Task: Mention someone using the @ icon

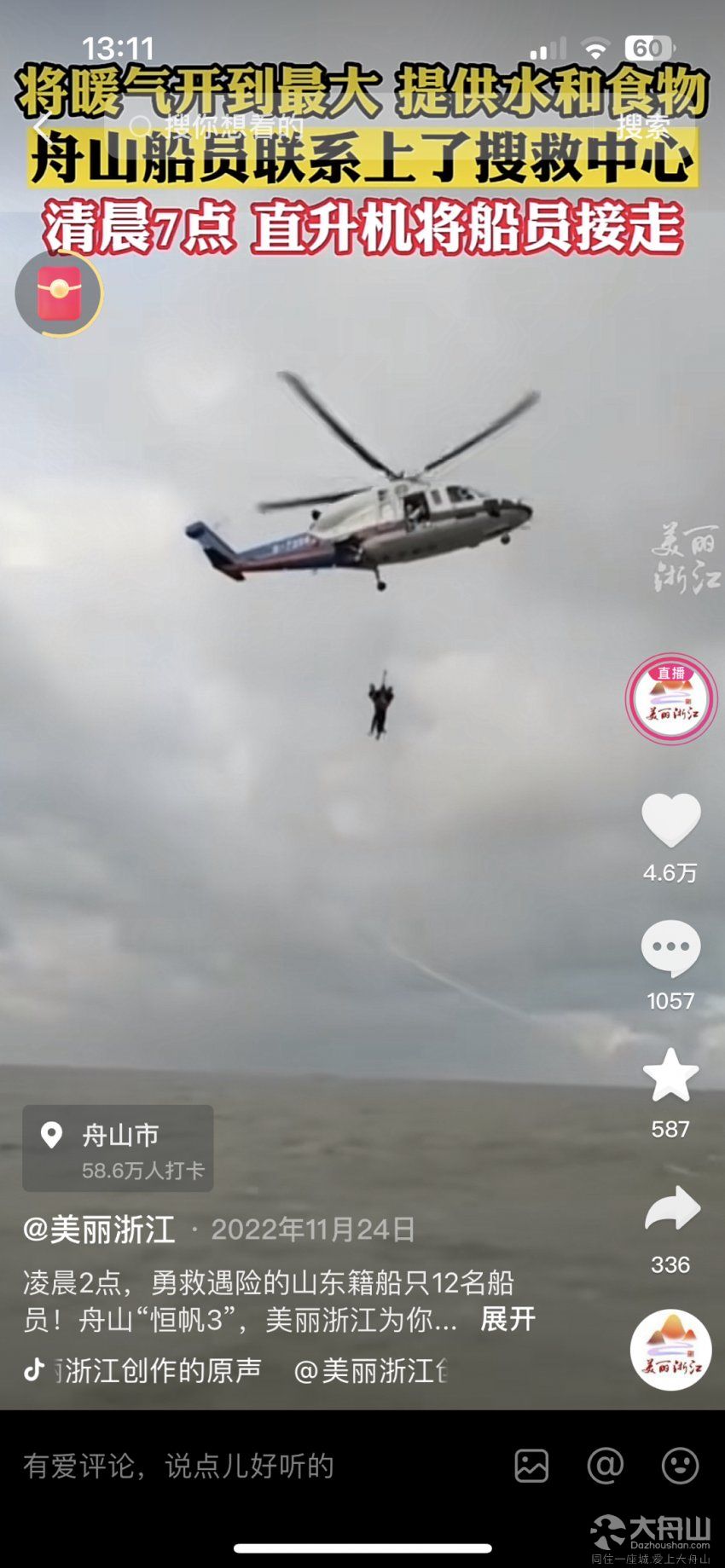Action: (x=606, y=1467)
